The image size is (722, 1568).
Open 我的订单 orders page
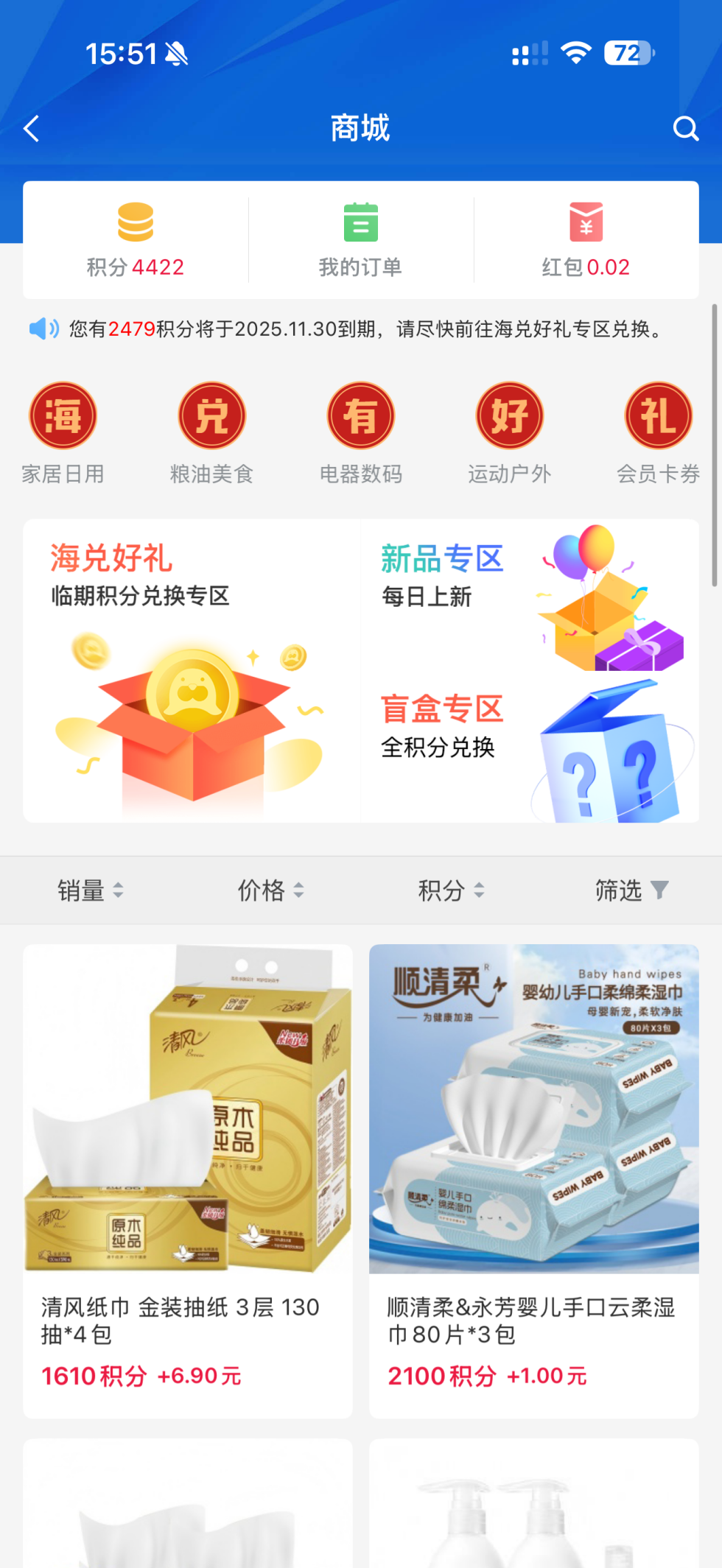361,241
